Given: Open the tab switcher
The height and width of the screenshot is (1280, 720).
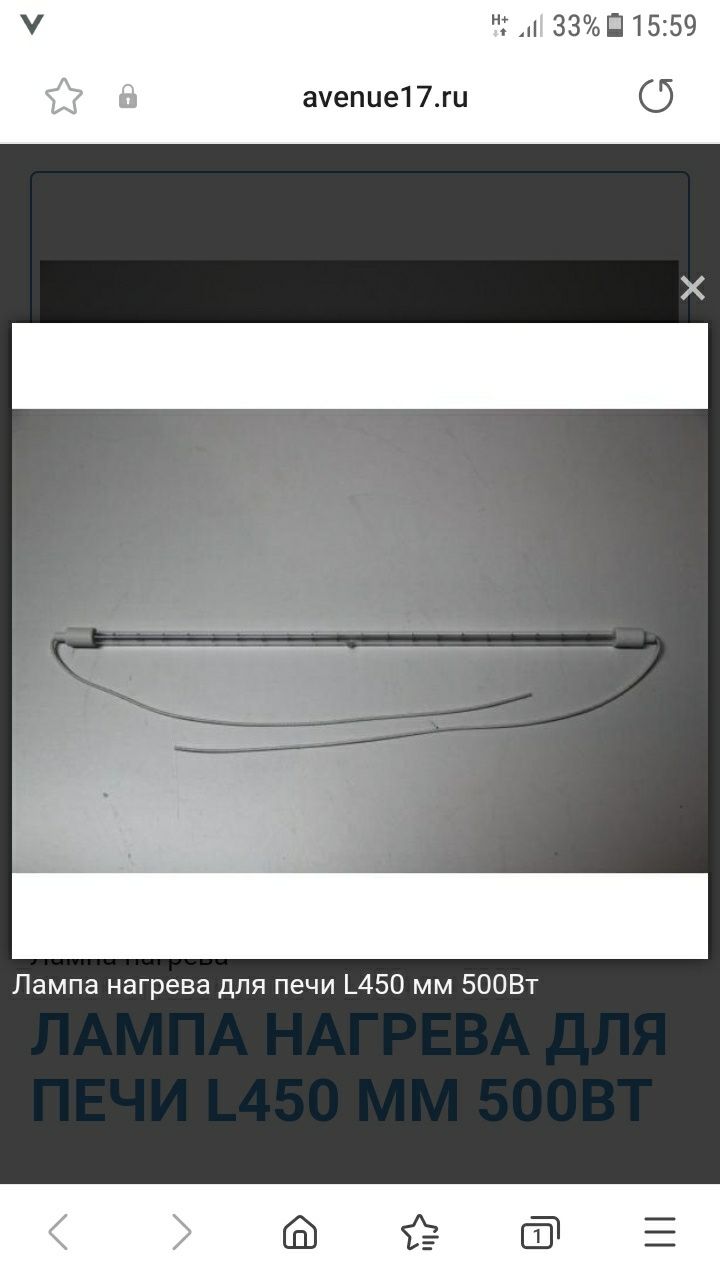Looking at the screenshot, I should point(539,1232).
